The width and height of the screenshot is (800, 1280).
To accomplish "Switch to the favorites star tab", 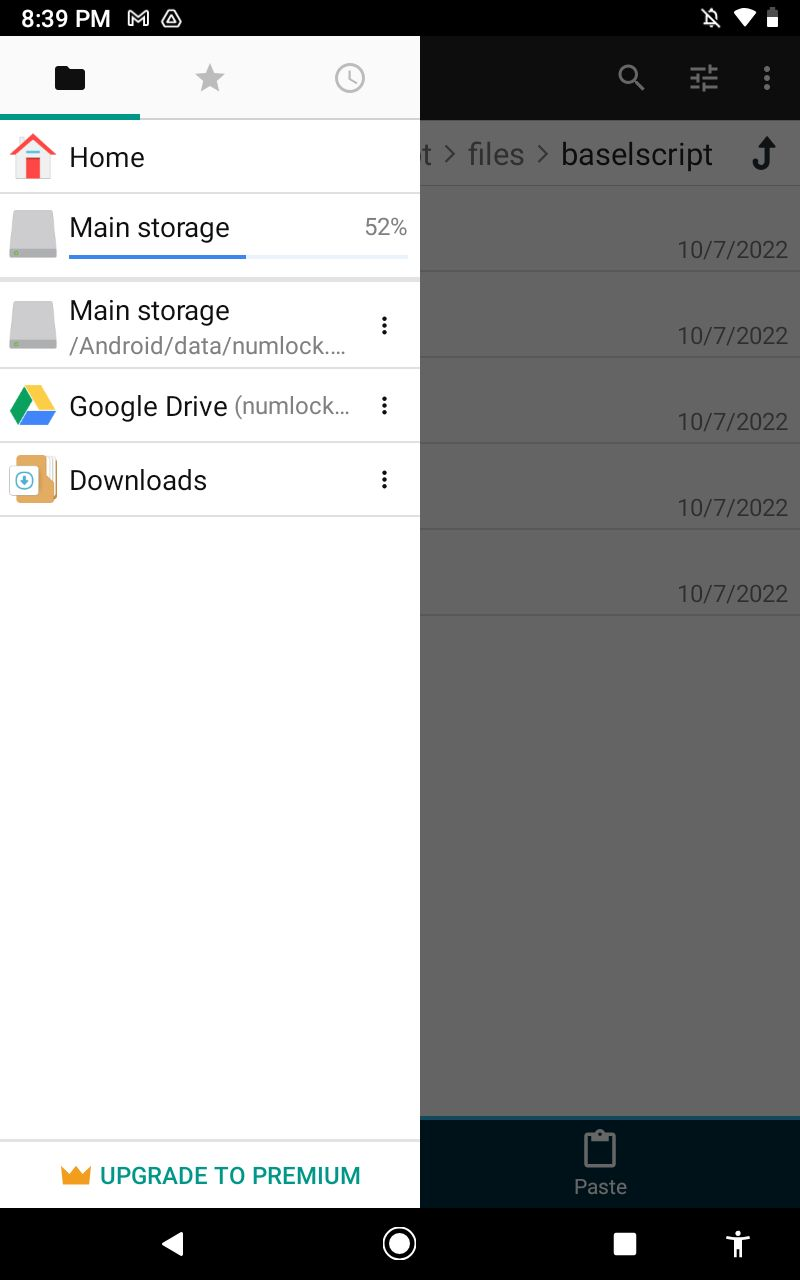I will [210, 78].
